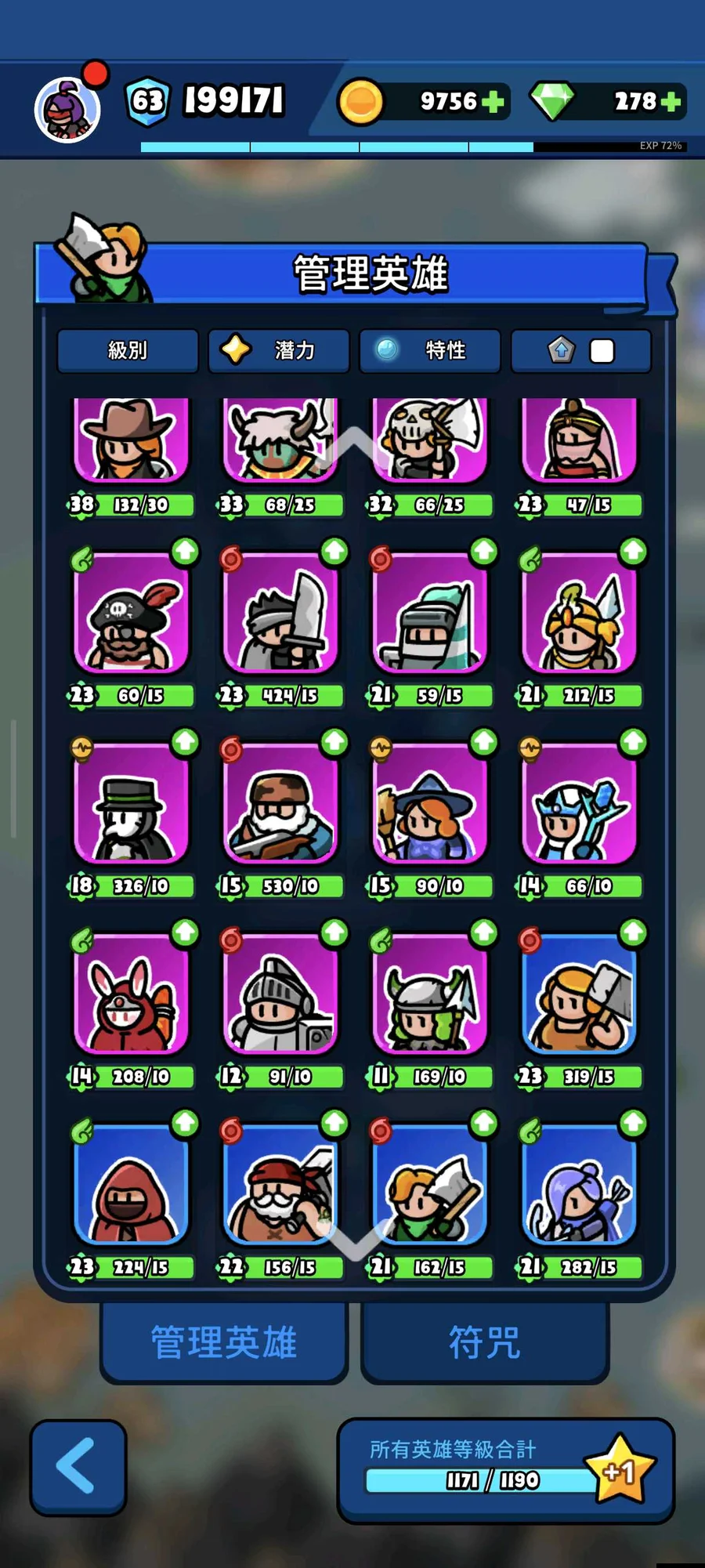
Task: Add more gold coins with plus
Action: click(x=493, y=102)
